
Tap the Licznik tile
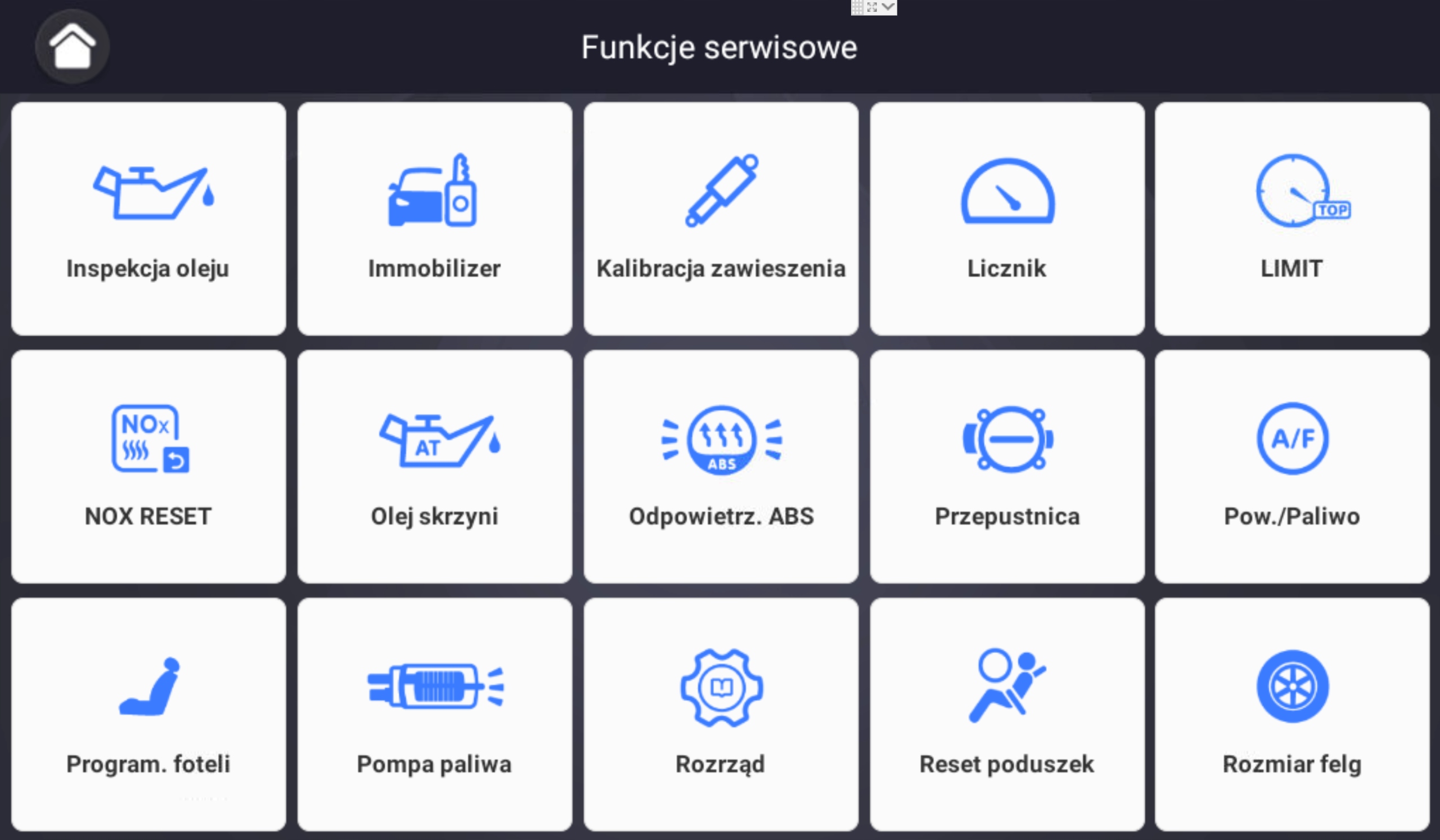pyautogui.click(x=1007, y=219)
